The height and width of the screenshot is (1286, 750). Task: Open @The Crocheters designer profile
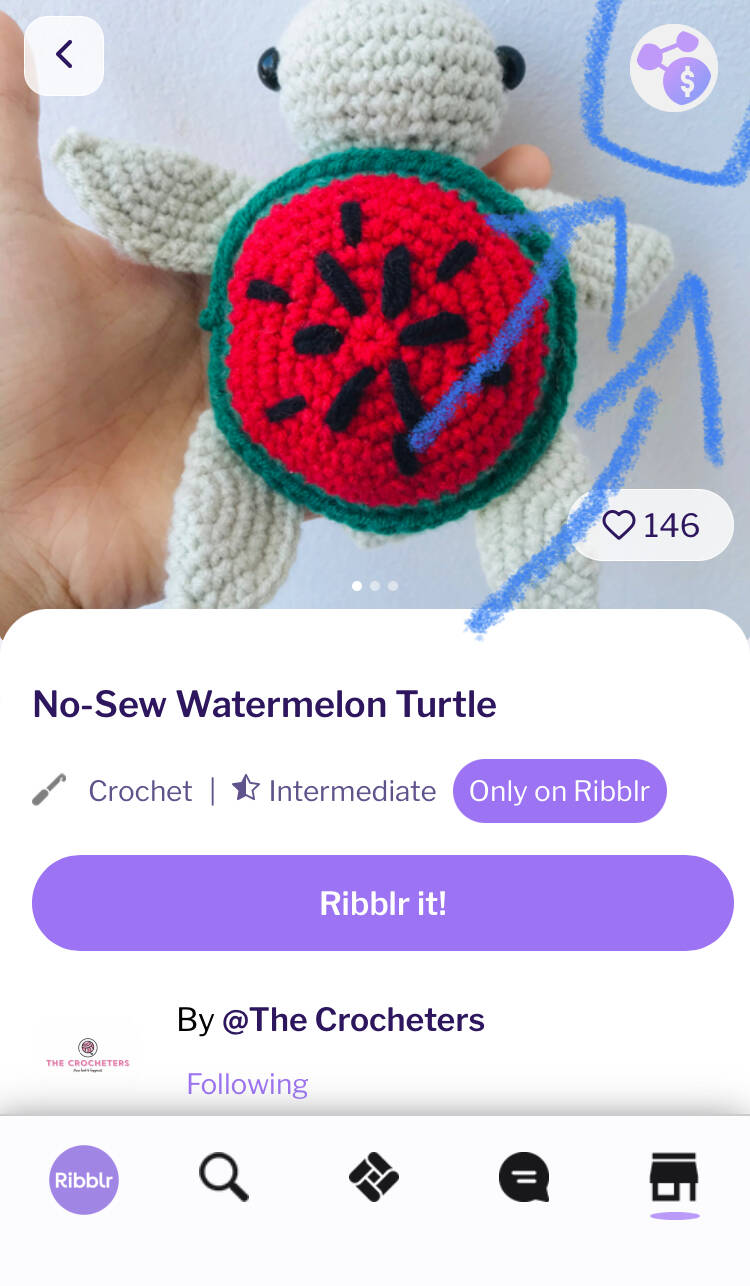click(x=353, y=1019)
